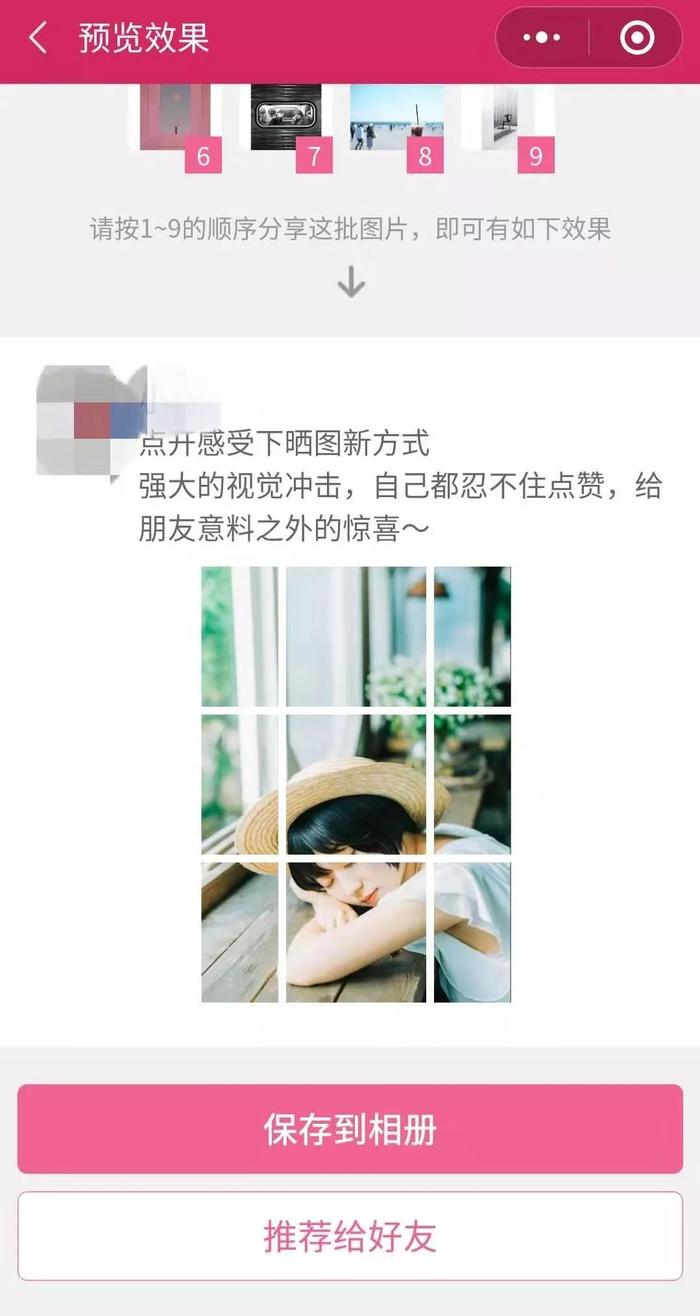700x1316 pixels.
Task: Open the mini program three-dot menu
Action: pos(541,38)
